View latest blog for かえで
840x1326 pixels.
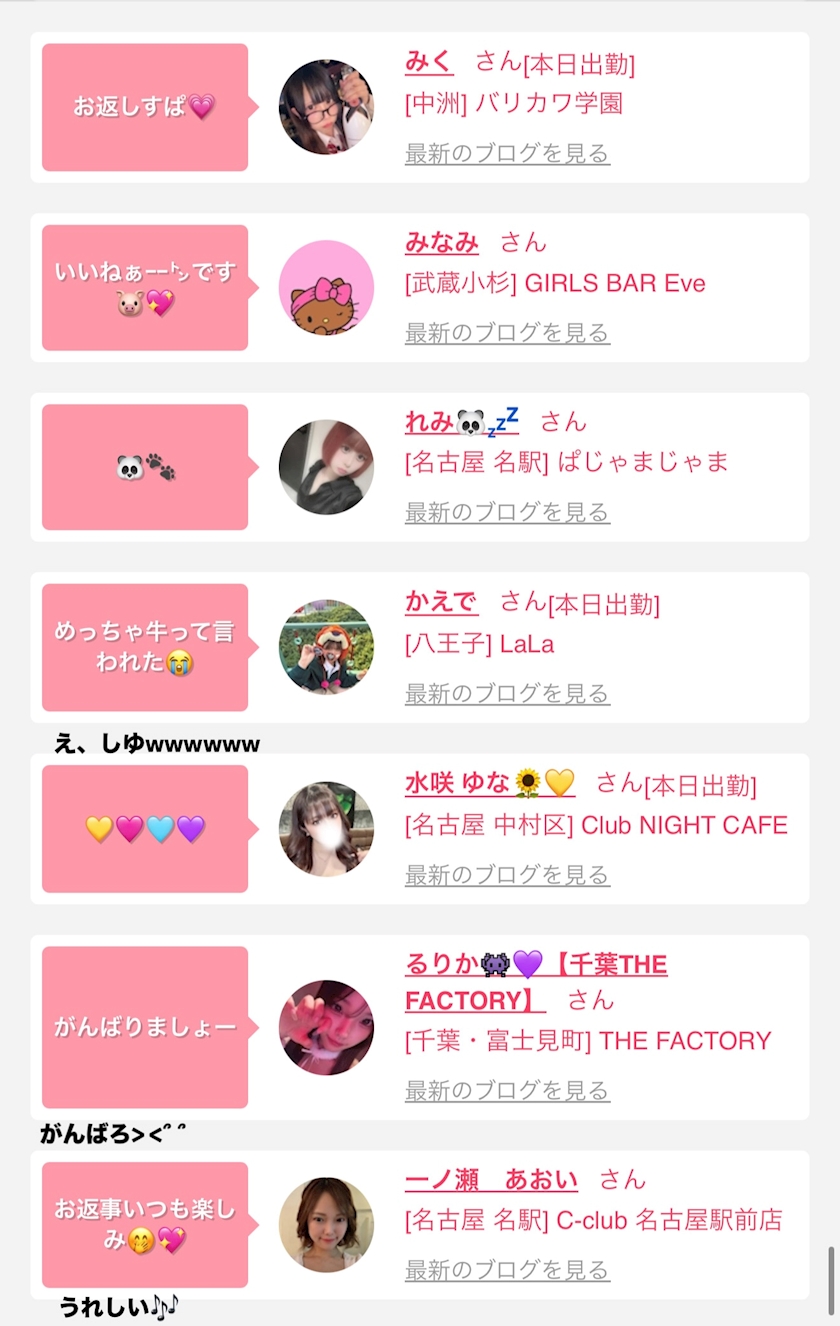point(507,694)
